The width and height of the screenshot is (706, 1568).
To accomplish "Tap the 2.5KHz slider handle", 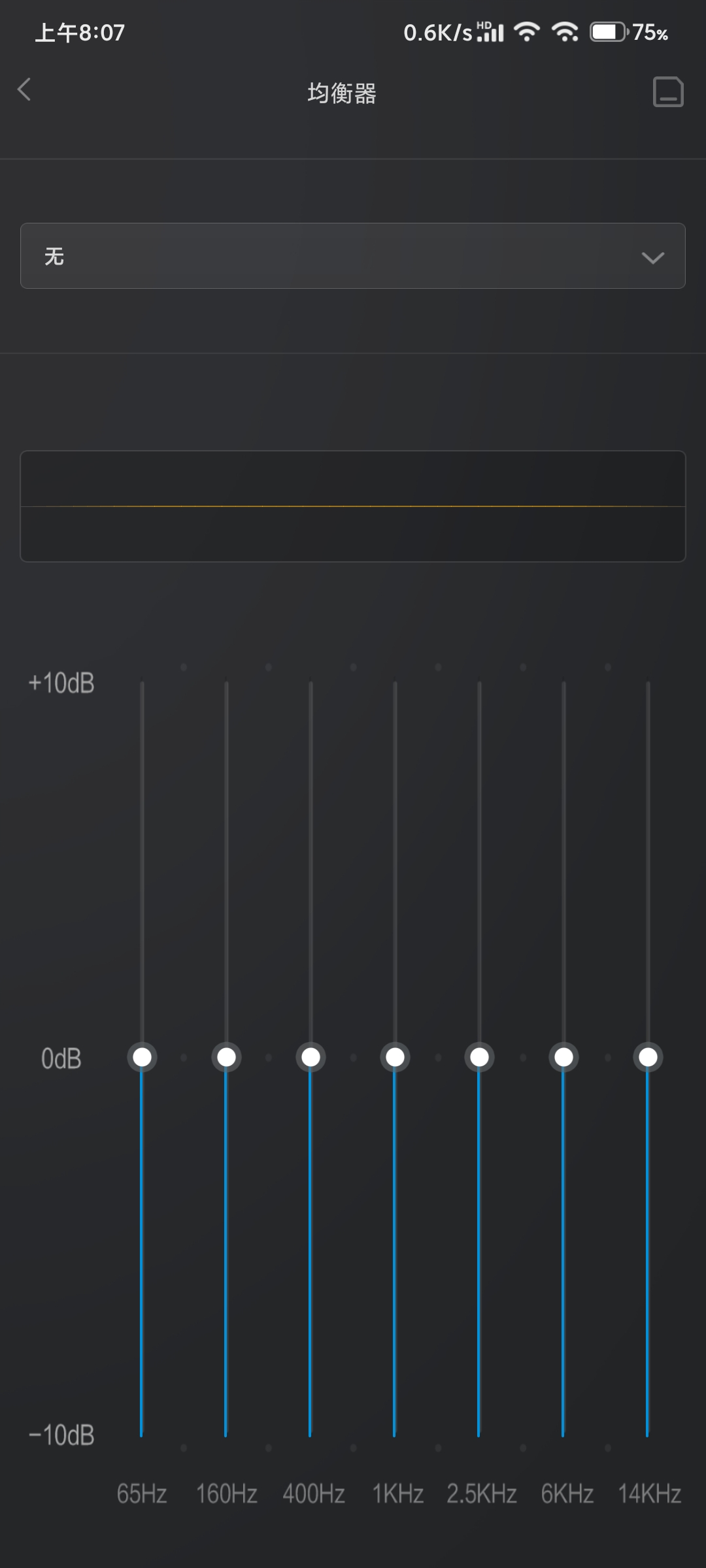I will tap(479, 1056).
